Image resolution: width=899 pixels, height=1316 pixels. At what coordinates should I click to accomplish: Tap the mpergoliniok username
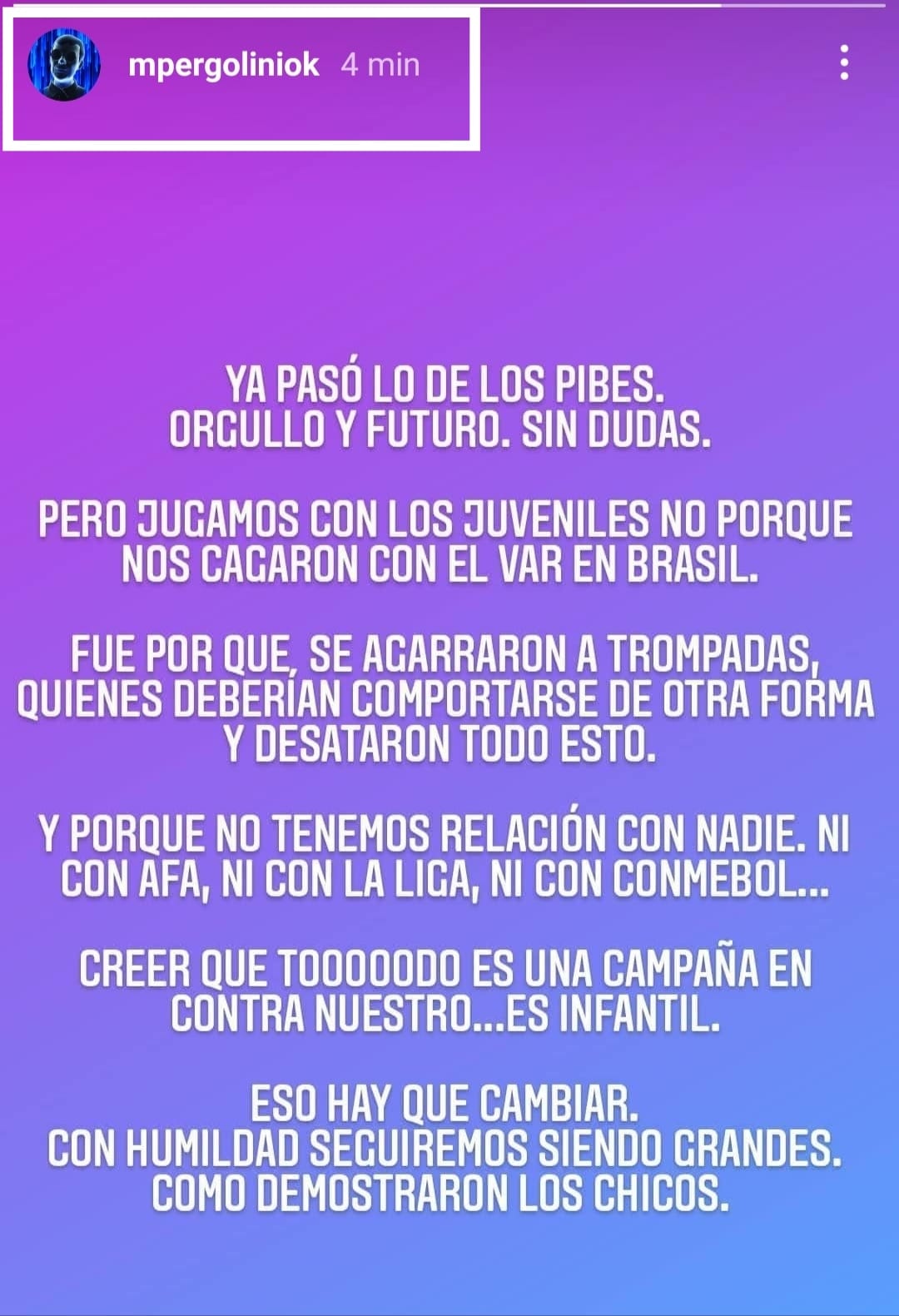click(x=223, y=65)
